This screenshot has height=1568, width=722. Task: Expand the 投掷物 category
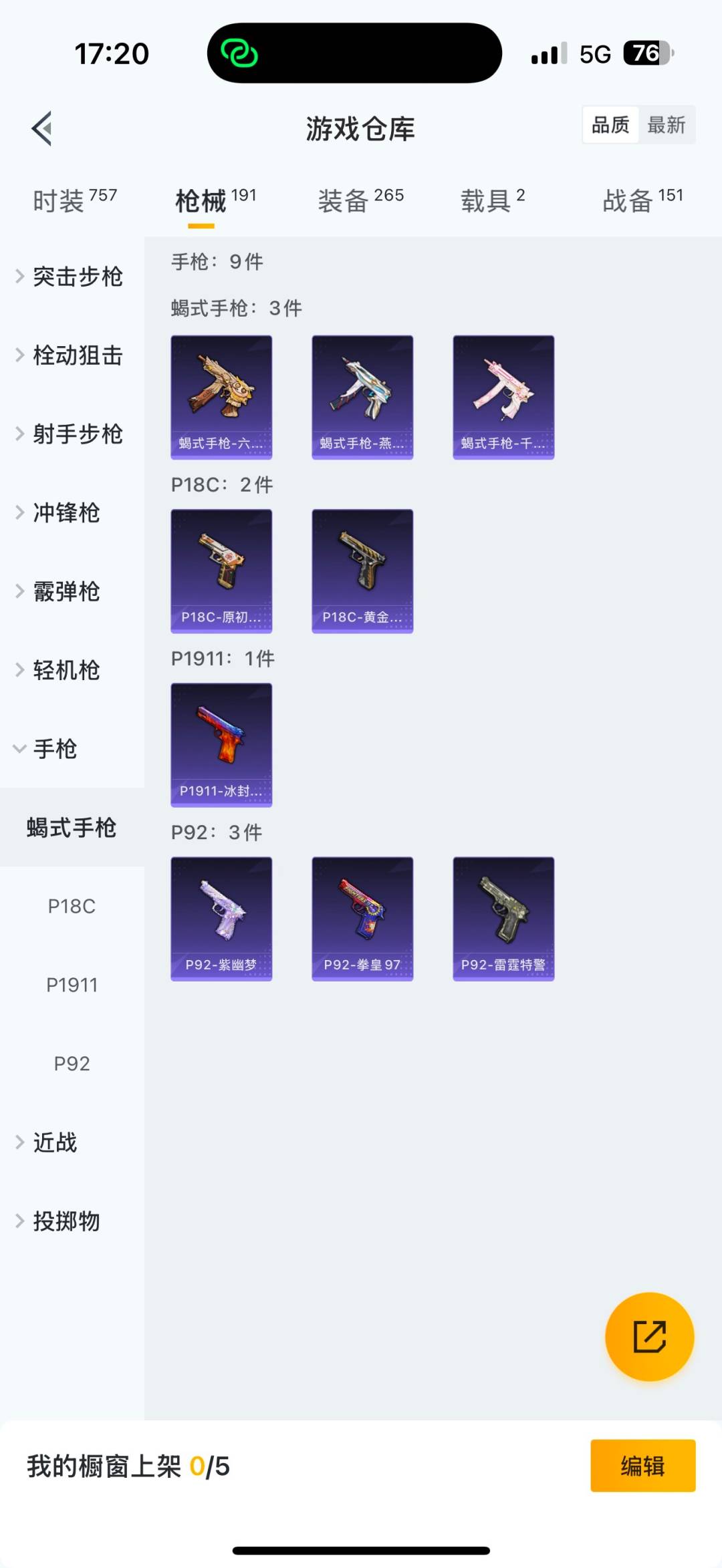[x=64, y=1221]
